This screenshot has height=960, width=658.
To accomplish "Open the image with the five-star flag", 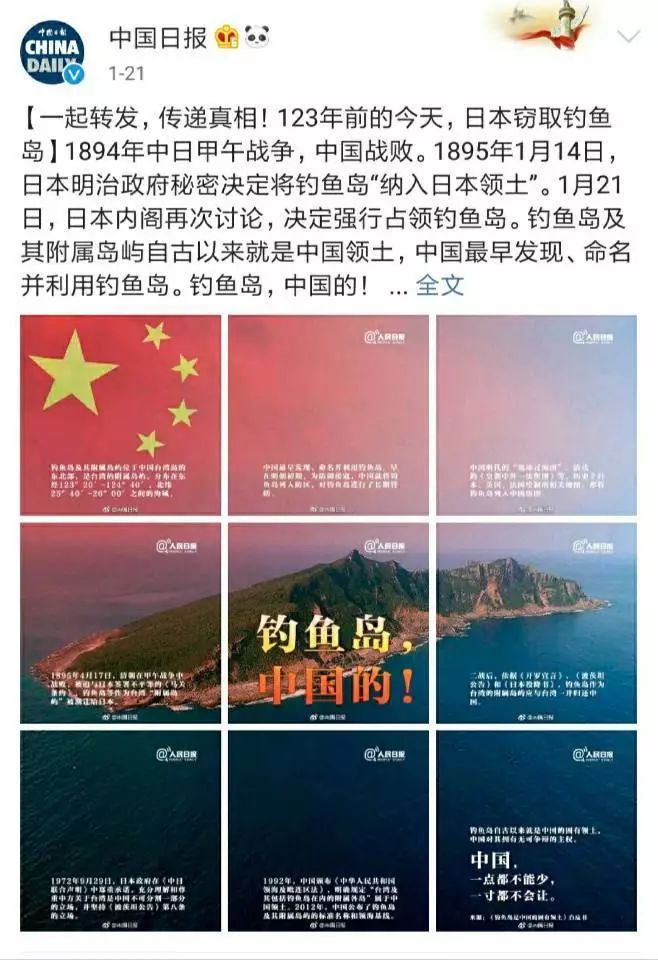I will click(120, 415).
